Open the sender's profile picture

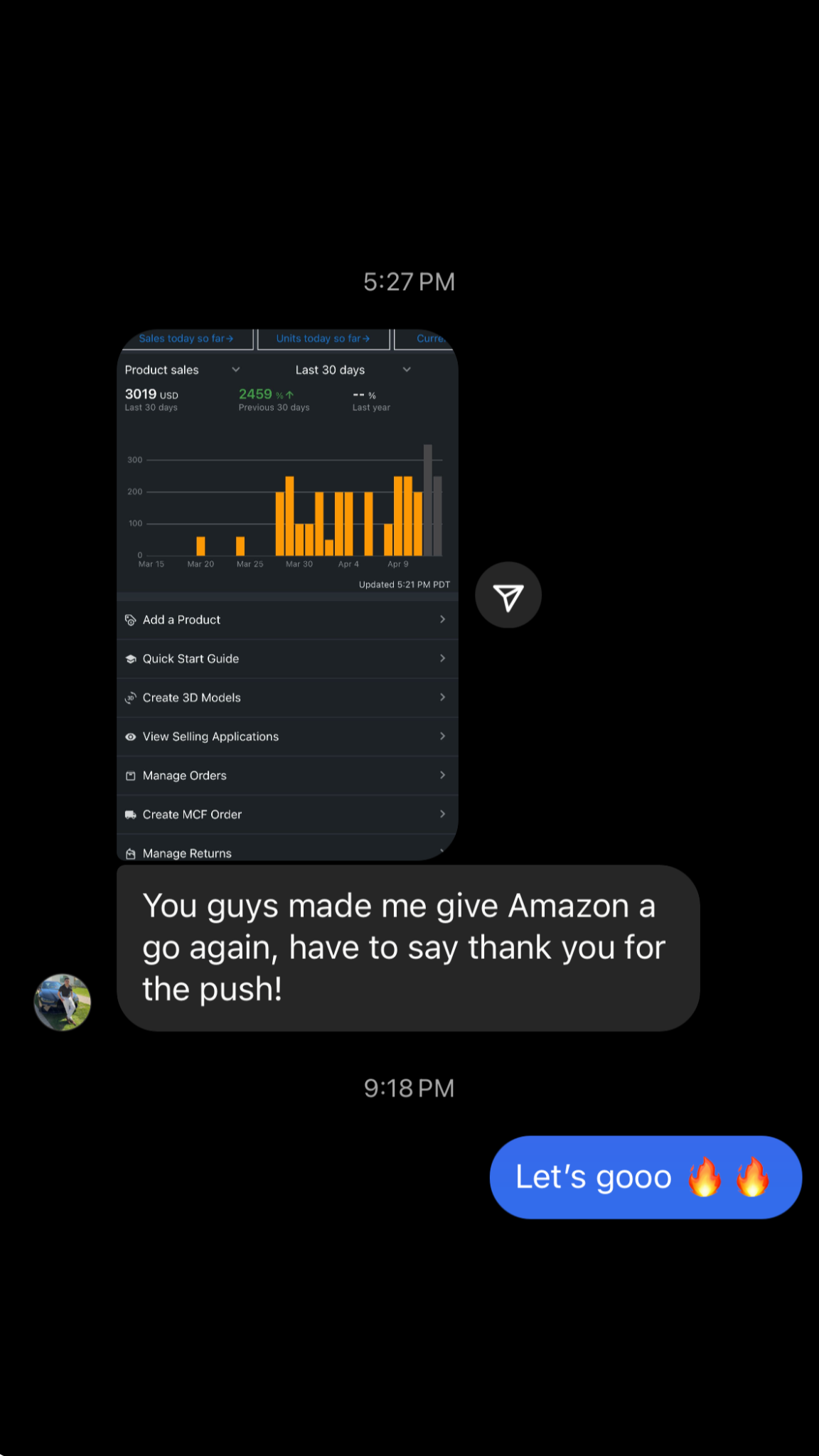(63, 1002)
